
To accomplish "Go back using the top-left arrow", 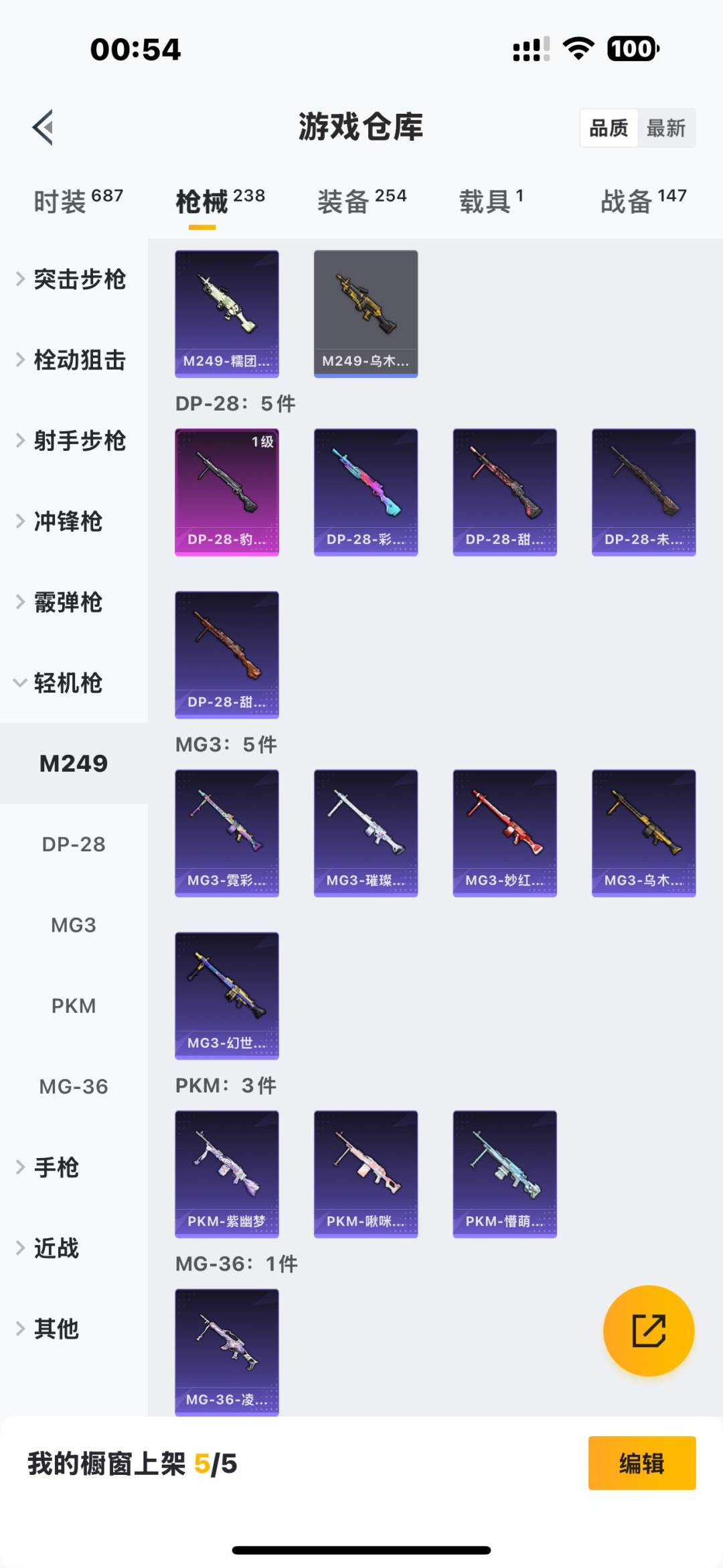I will click(44, 127).
